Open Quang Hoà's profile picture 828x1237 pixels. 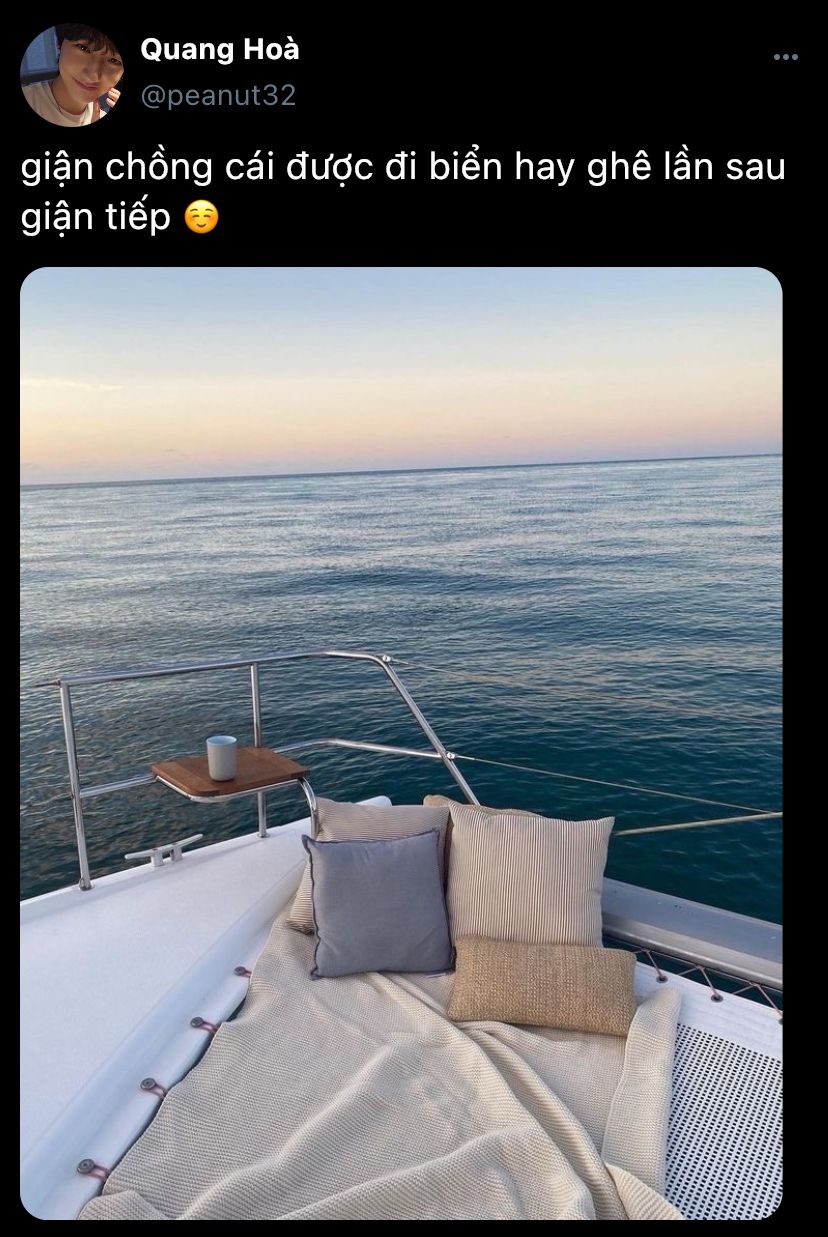point(70,75)
